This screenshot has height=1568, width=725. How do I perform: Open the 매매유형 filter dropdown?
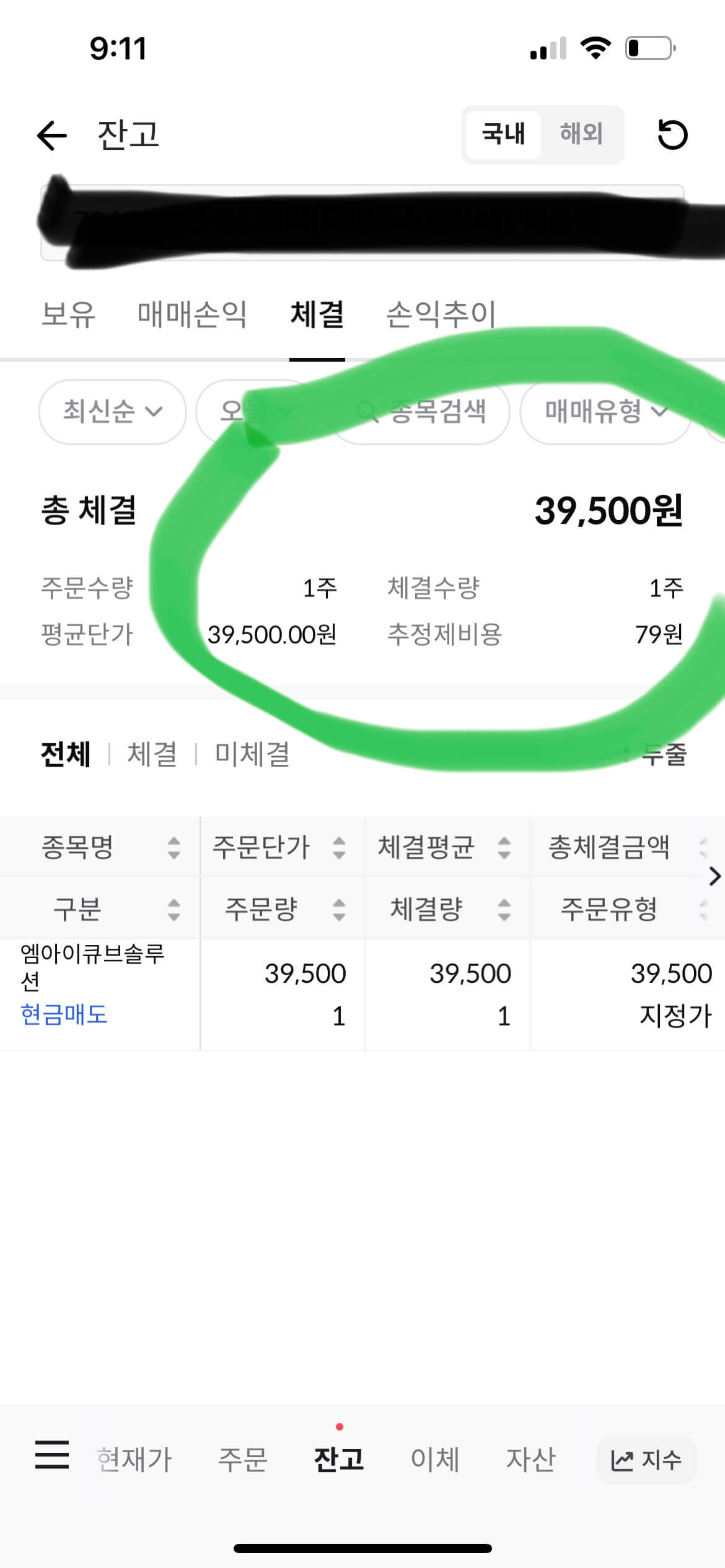point(604,412)
